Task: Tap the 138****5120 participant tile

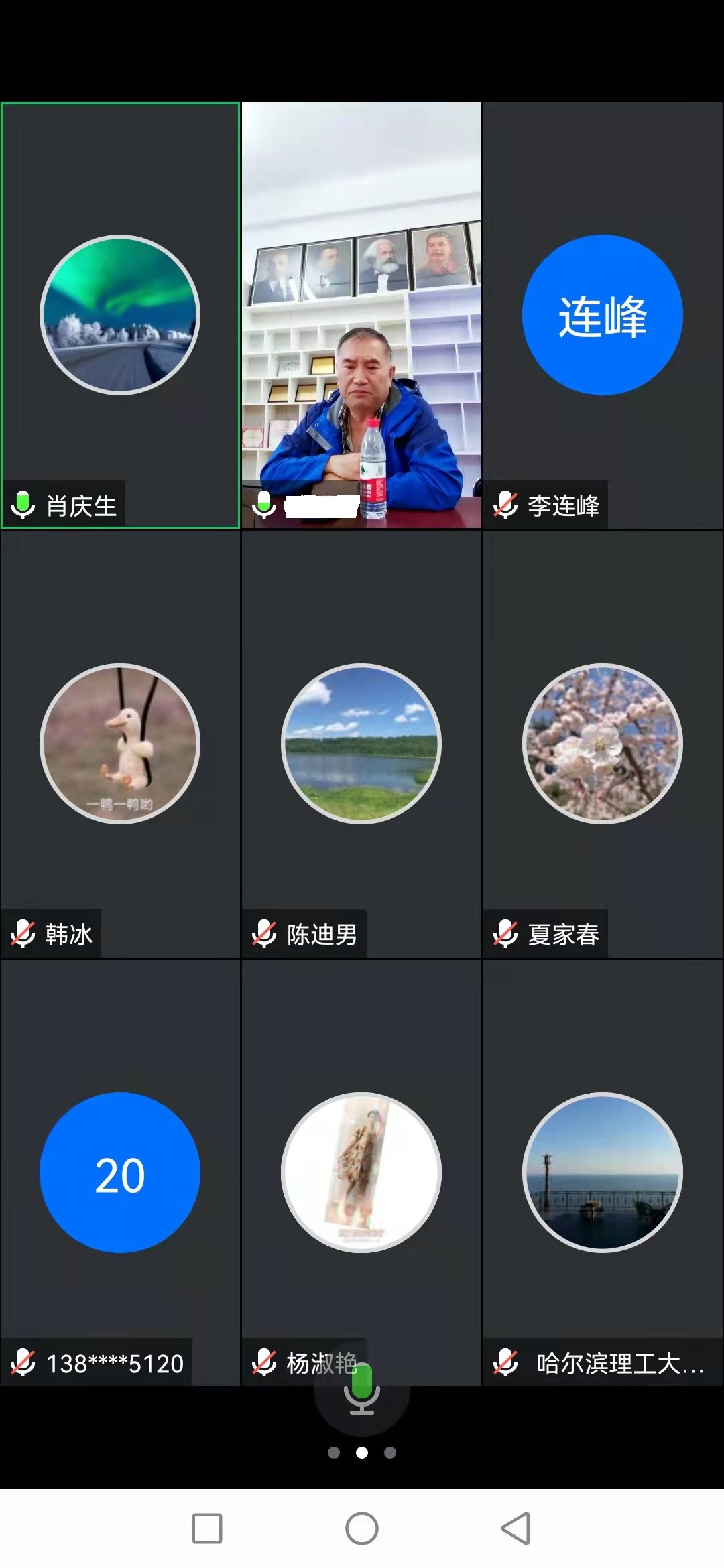Action: 120,1173
